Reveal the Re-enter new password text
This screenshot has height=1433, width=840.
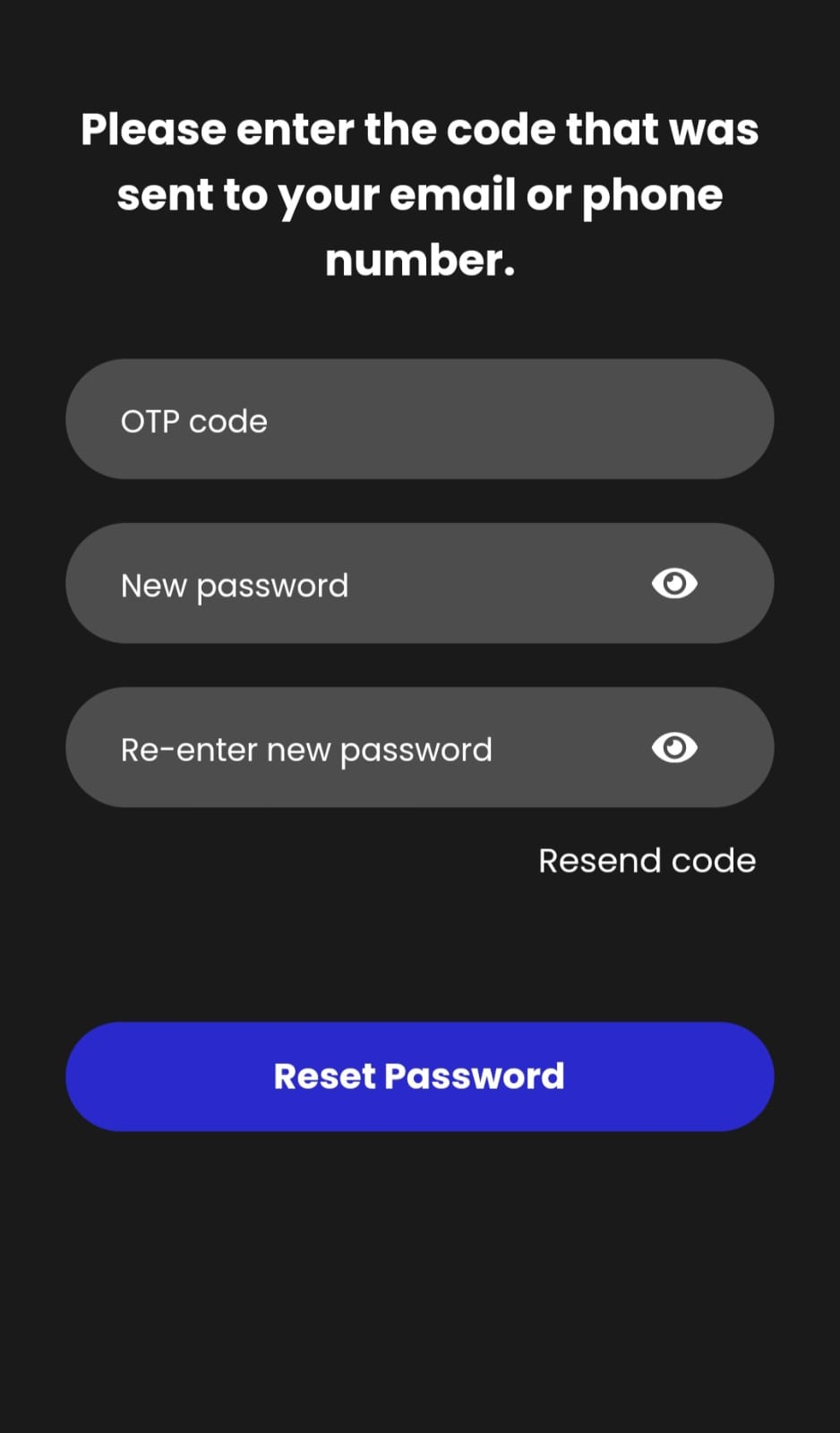pos(674,748)
